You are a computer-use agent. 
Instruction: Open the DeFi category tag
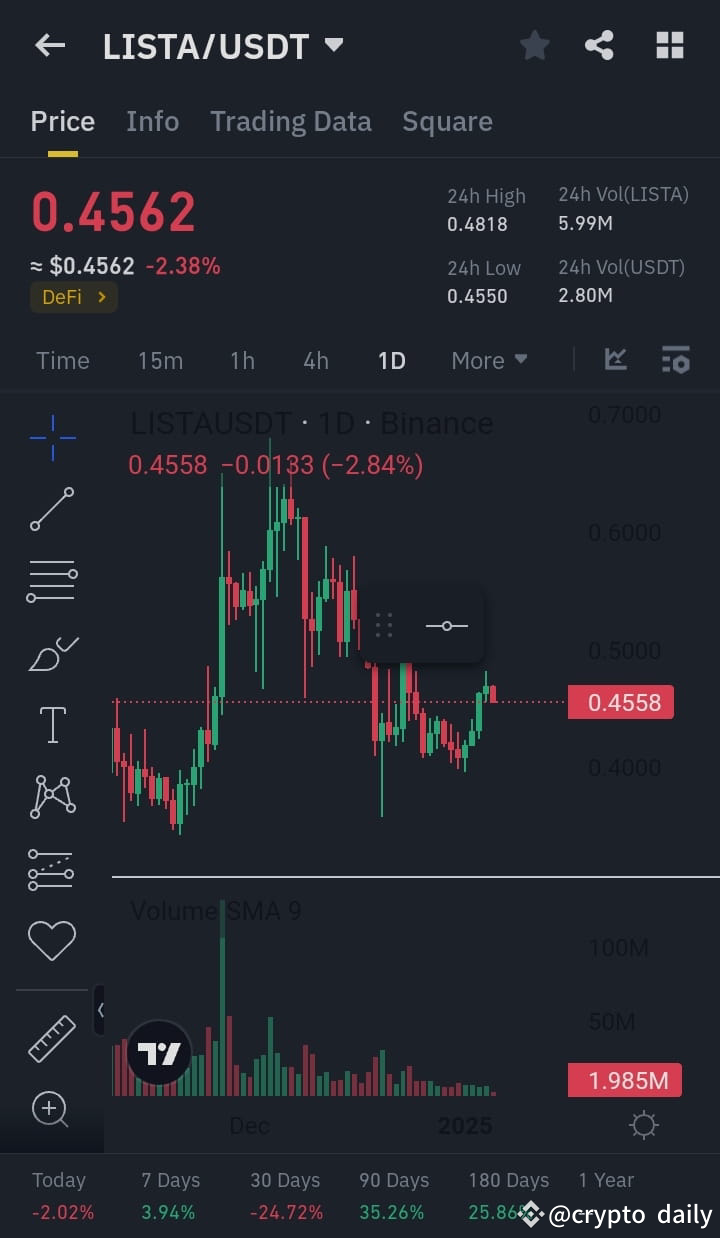pyautogui.click(x=73, y=297)
